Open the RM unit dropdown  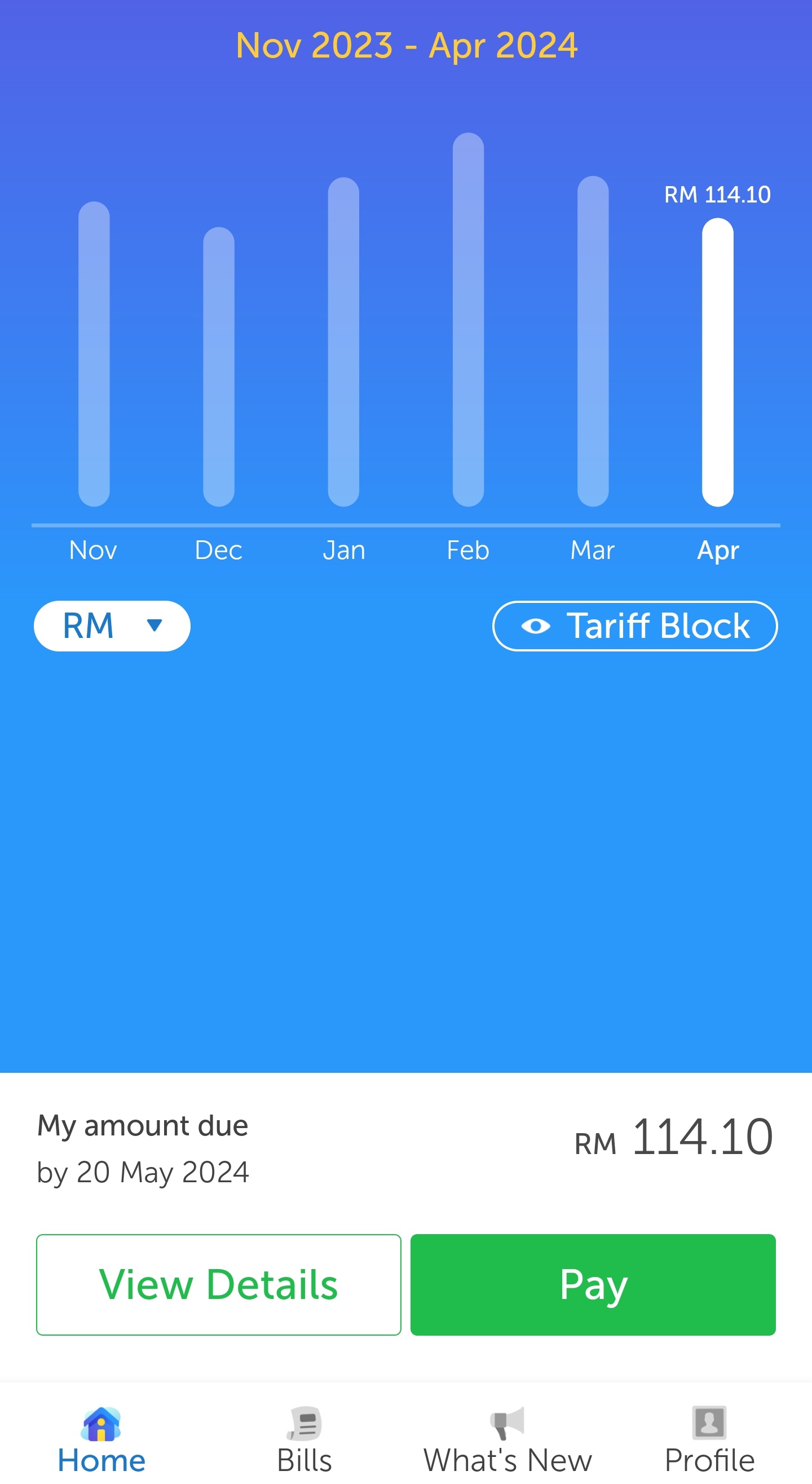tap(112, 626)
